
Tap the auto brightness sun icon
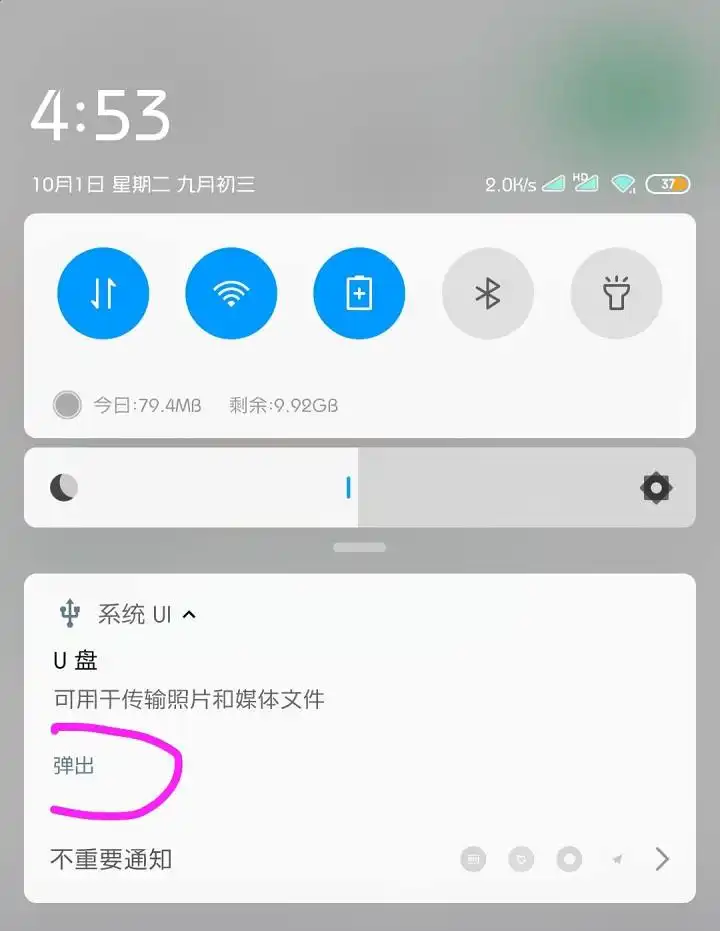[656, 488]
